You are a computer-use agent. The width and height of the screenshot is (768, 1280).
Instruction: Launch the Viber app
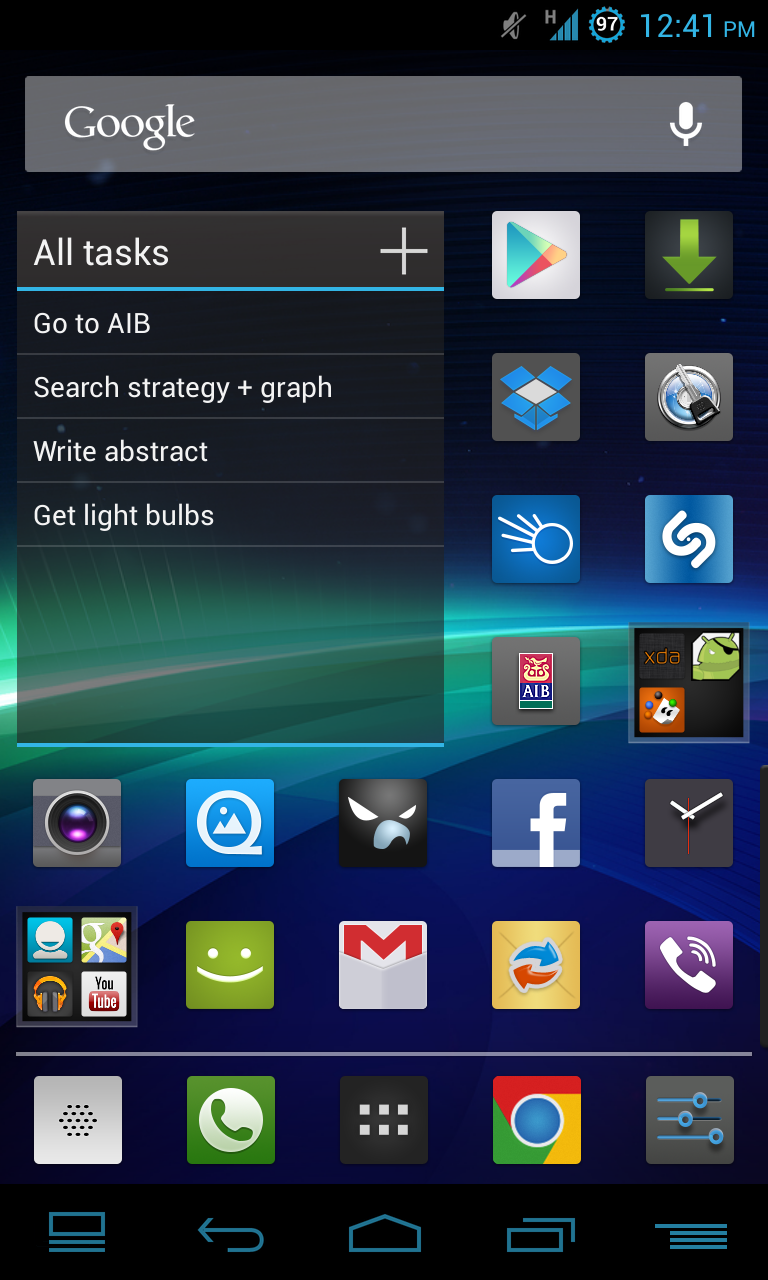pyautogui.click(x=689, y=965)
